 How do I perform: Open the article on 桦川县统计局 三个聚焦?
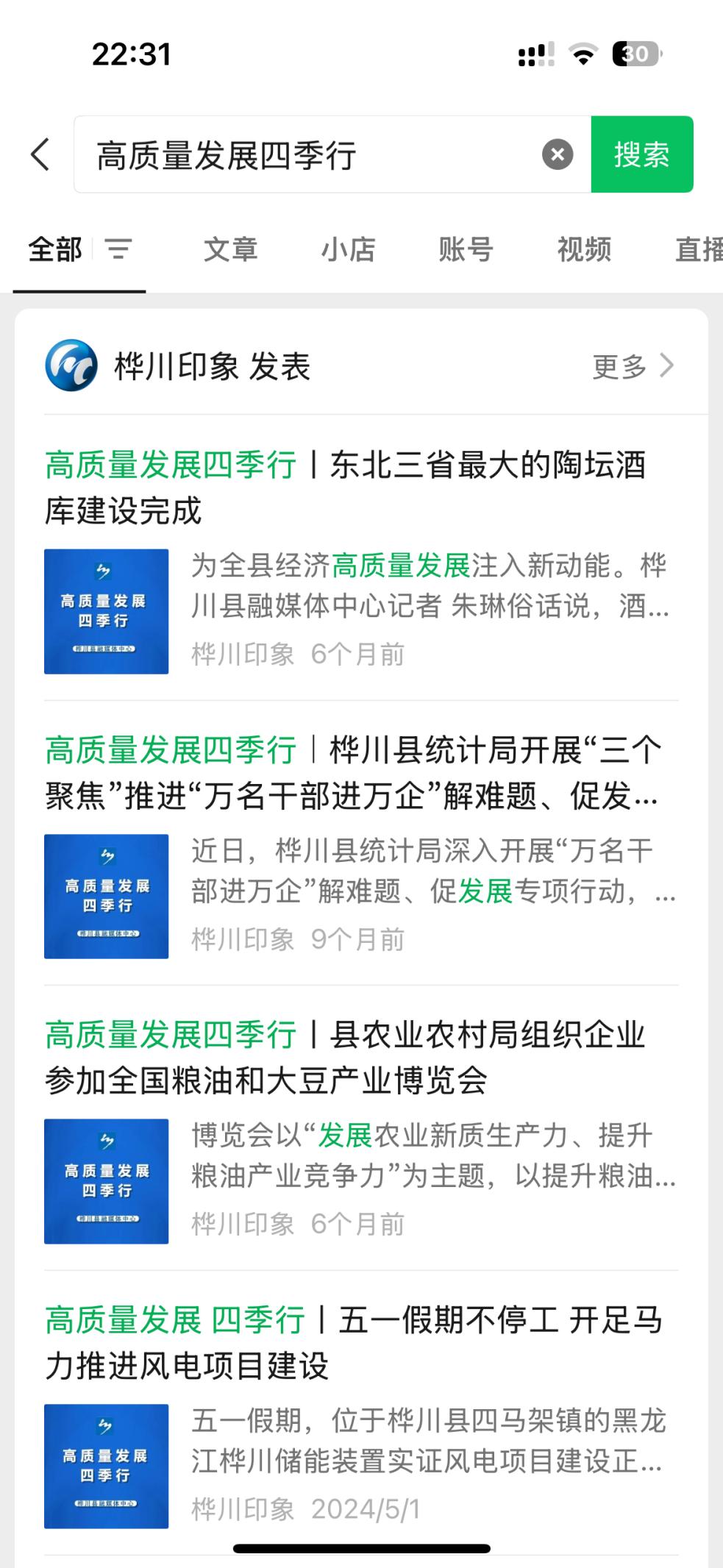(x=352, y=772)
